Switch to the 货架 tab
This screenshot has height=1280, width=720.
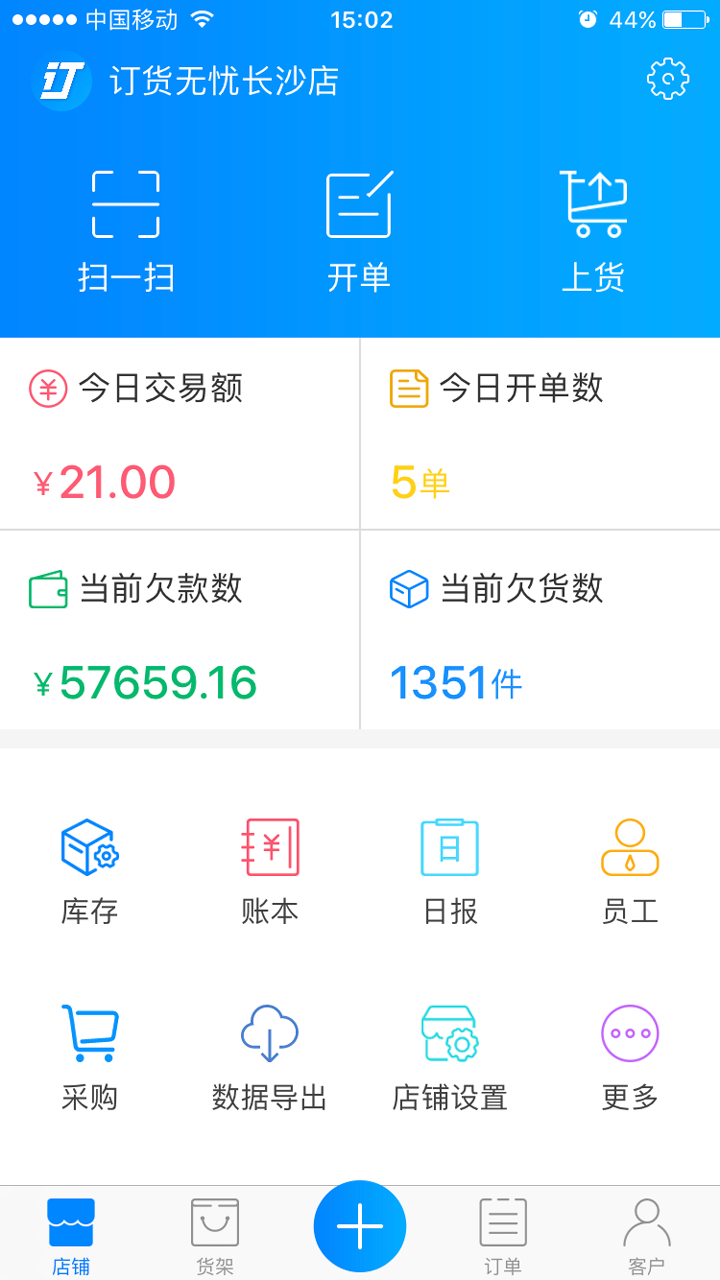point(215,1236)
